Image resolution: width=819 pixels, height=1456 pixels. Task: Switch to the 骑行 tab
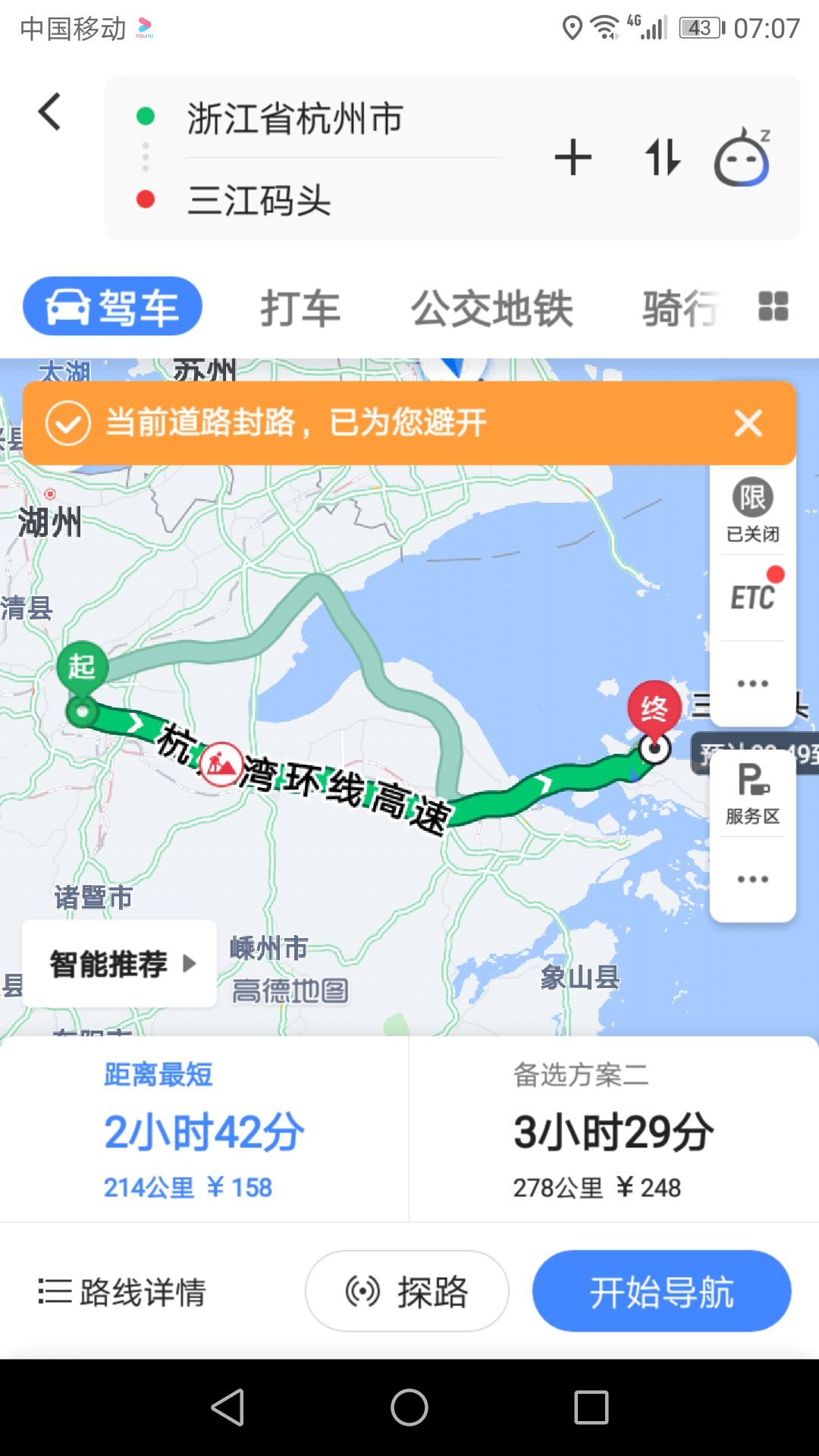[680, 308]
